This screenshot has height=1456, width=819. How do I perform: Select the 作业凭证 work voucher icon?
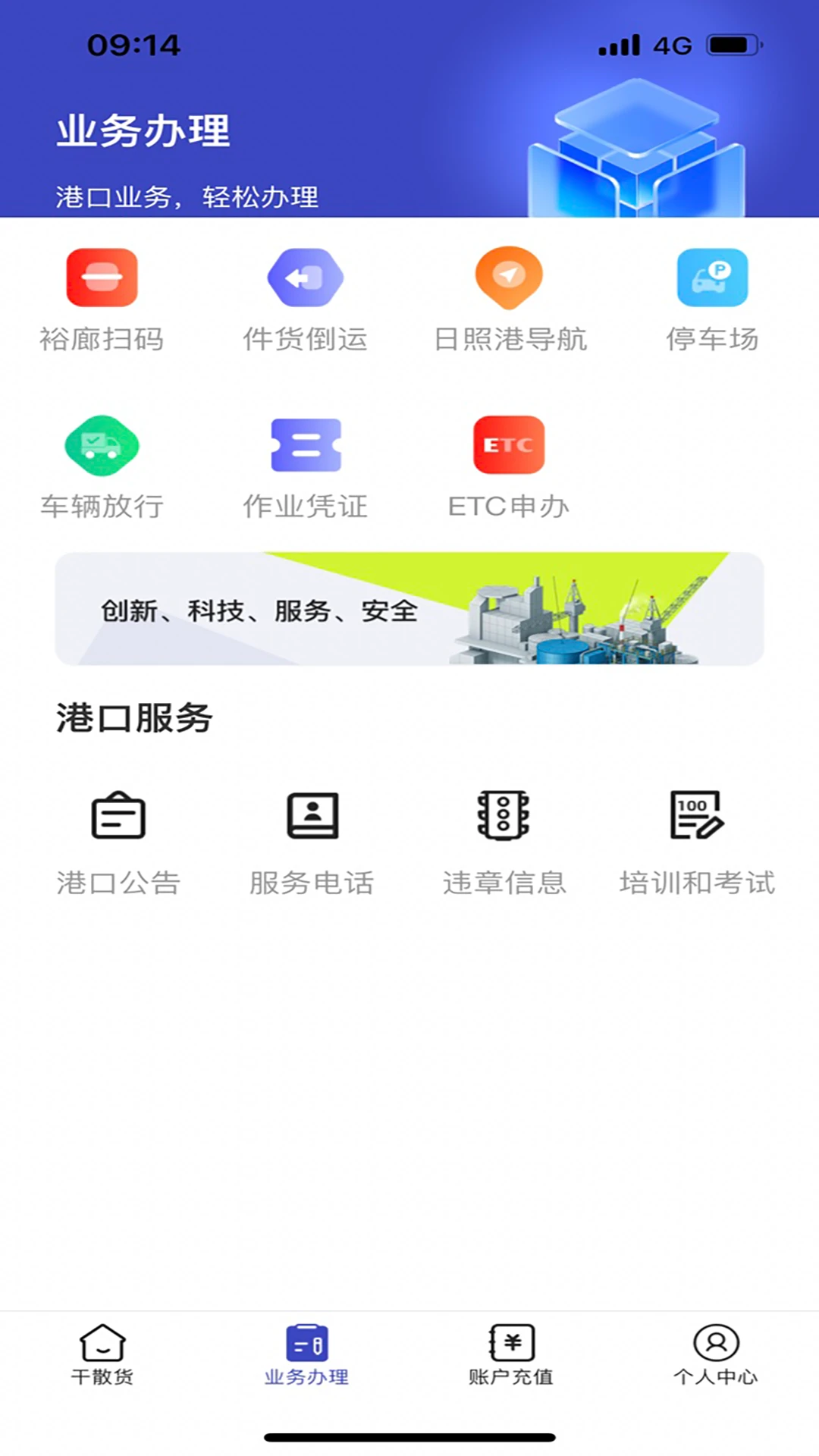click(x=304, y=445)
